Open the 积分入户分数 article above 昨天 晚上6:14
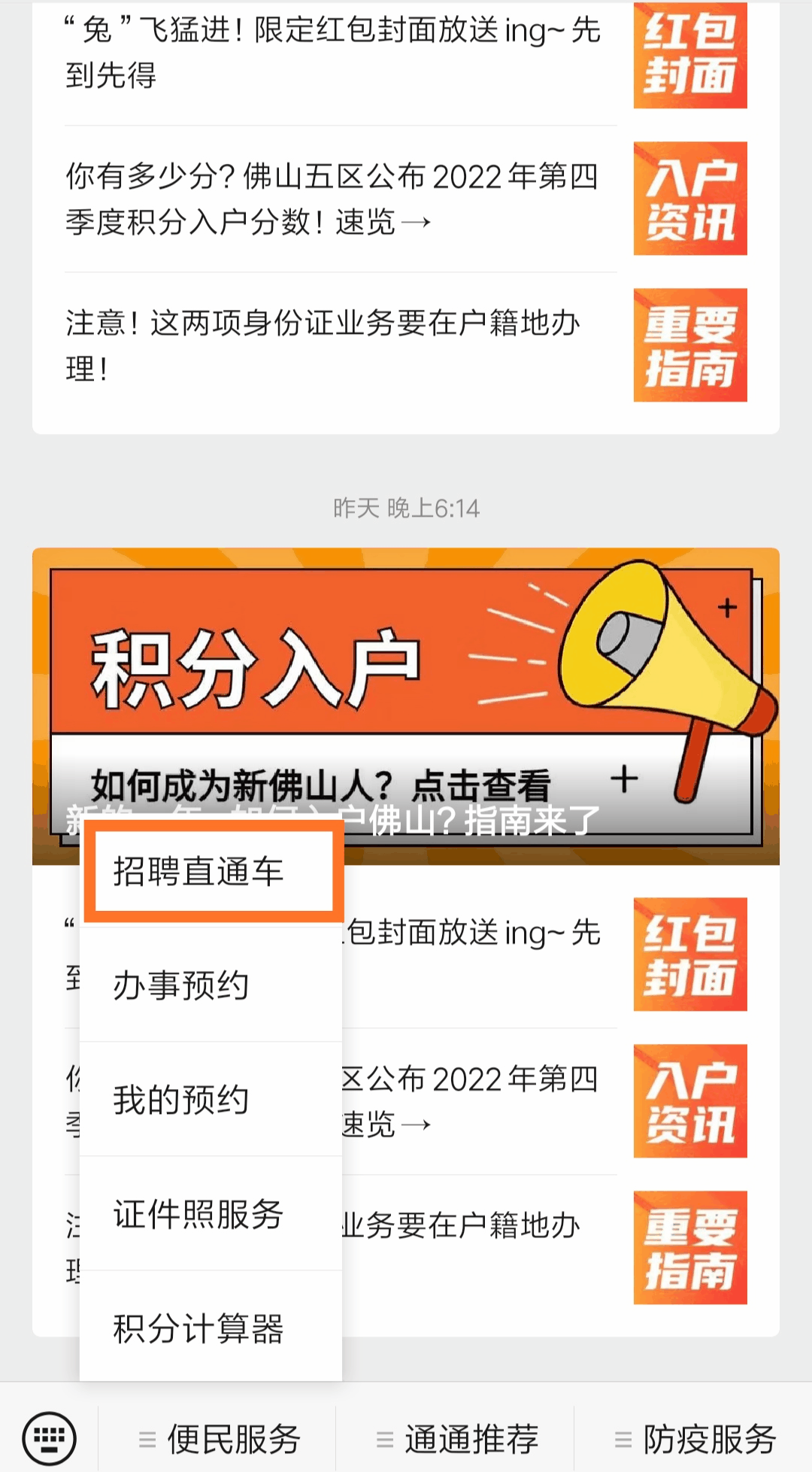This screenshot has height=1472, width=812. click(x=406, y=199)
